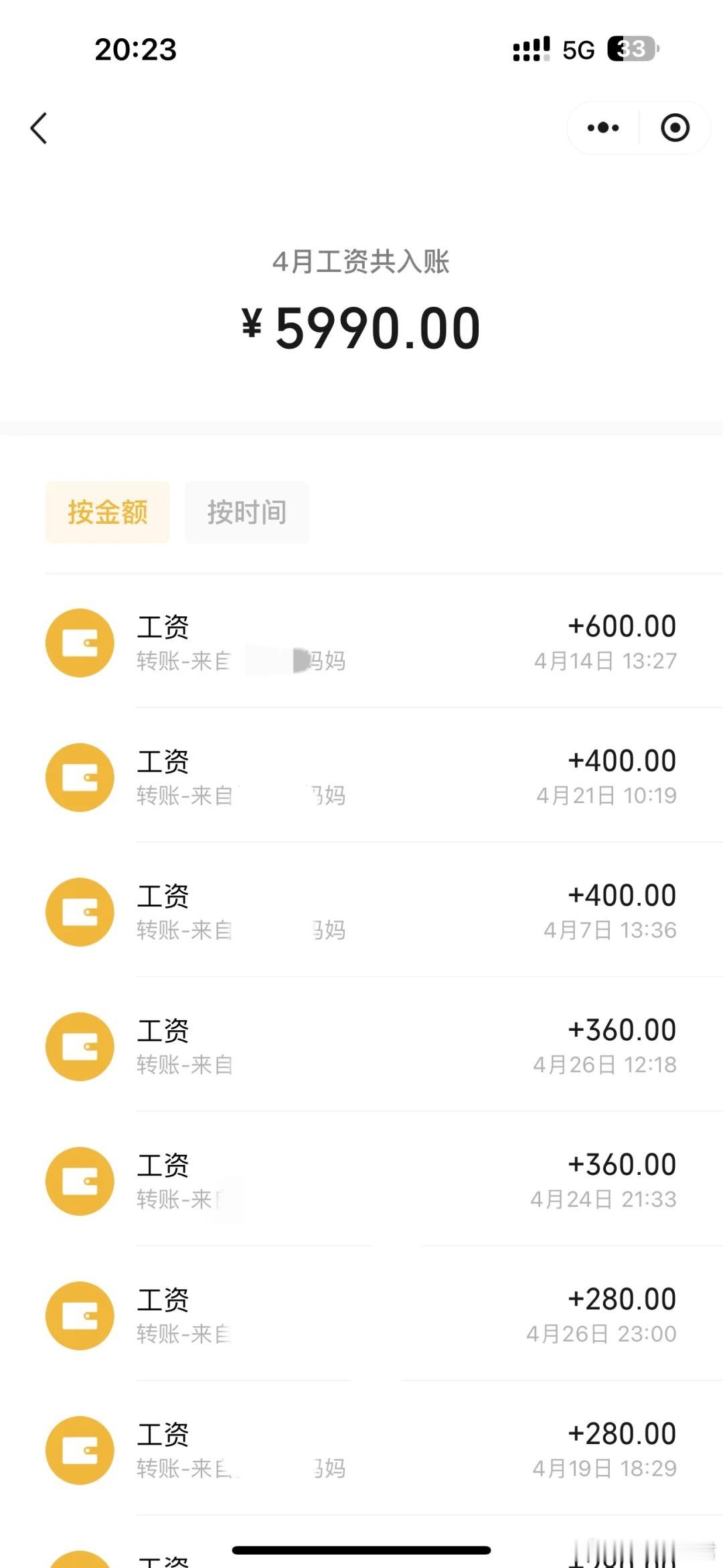Open the +600.00 transfer from 4月14日
The height and width of the screenshot is (1568, 723).
361,642
